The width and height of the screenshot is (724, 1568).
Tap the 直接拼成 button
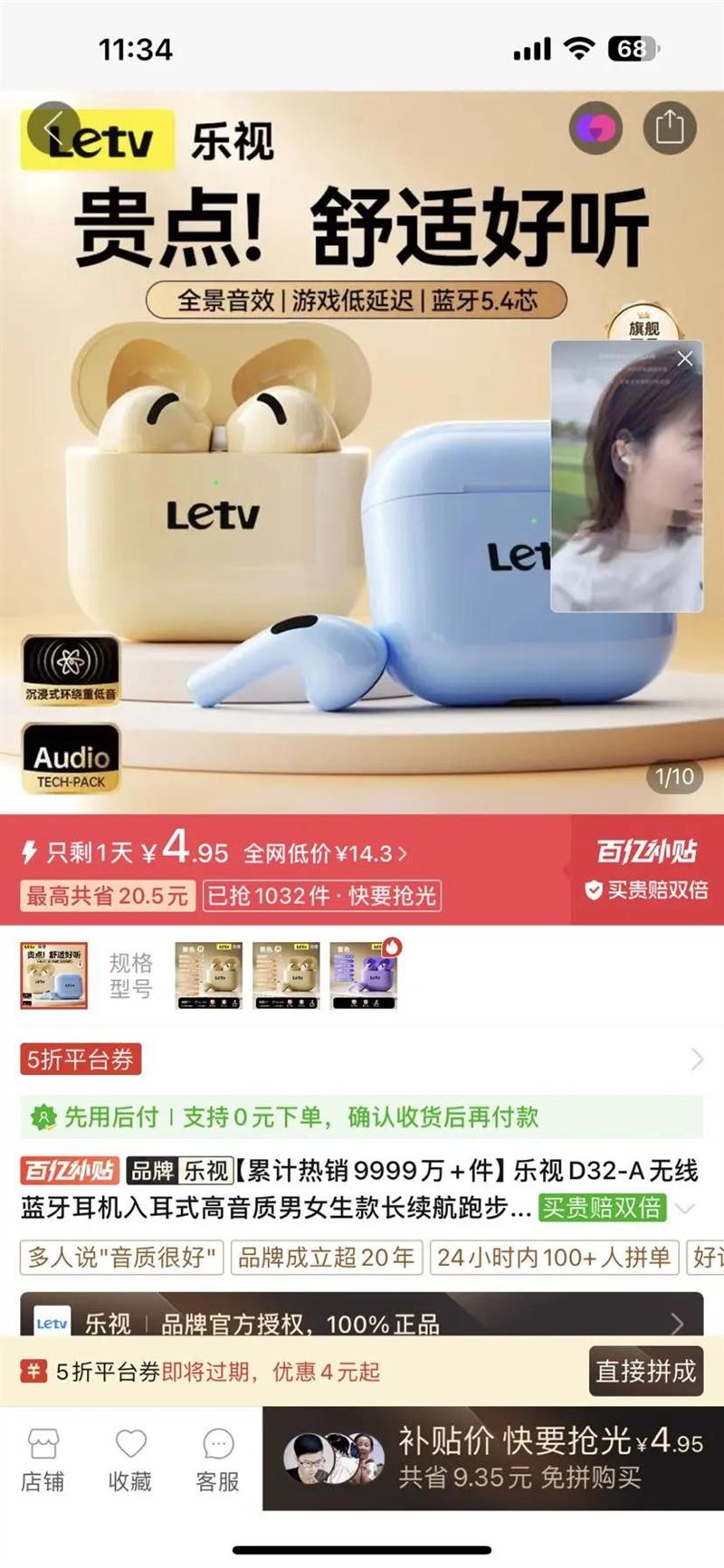(645, 1372)
